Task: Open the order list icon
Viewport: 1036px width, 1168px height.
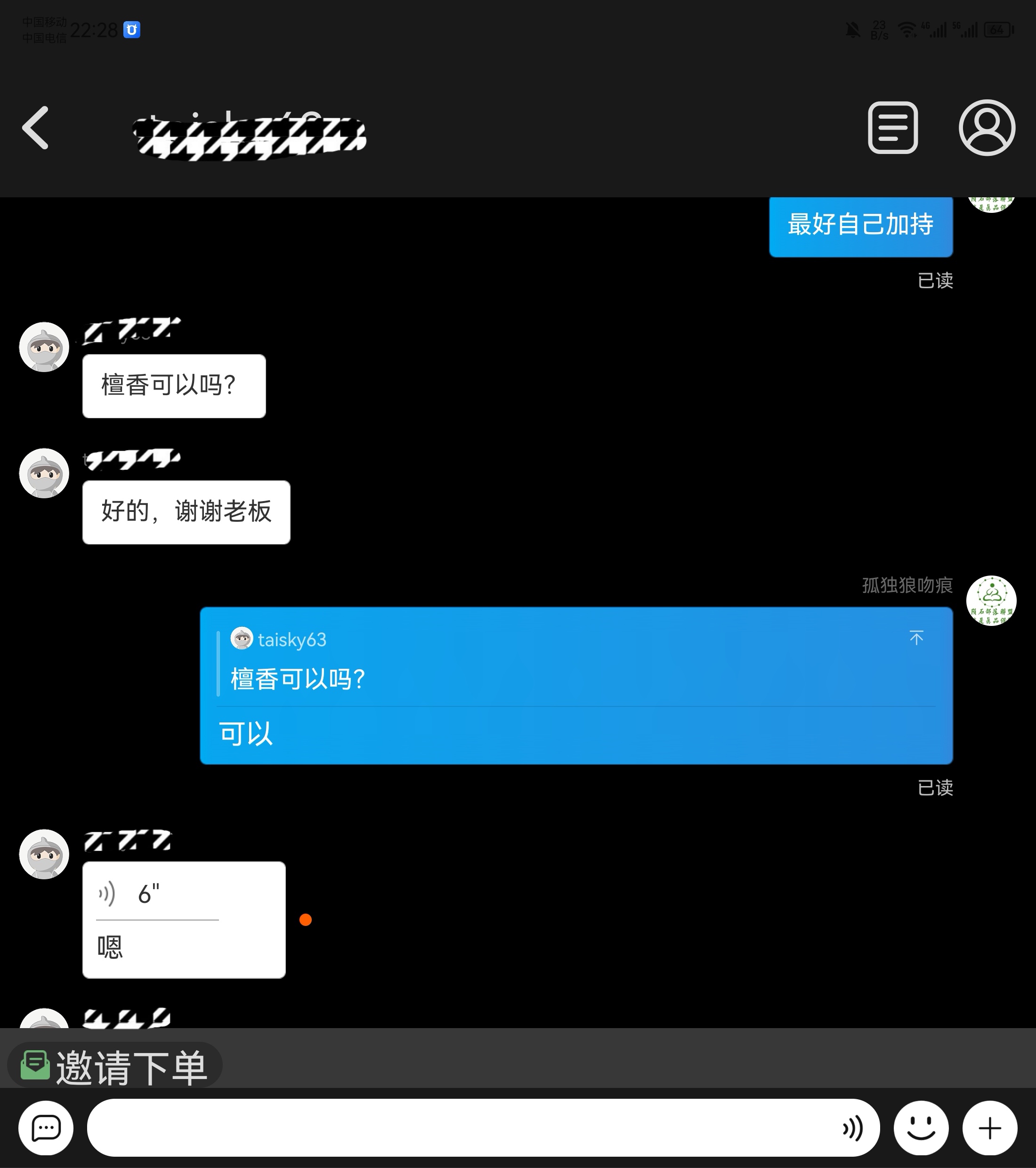Action: point(892,128)
